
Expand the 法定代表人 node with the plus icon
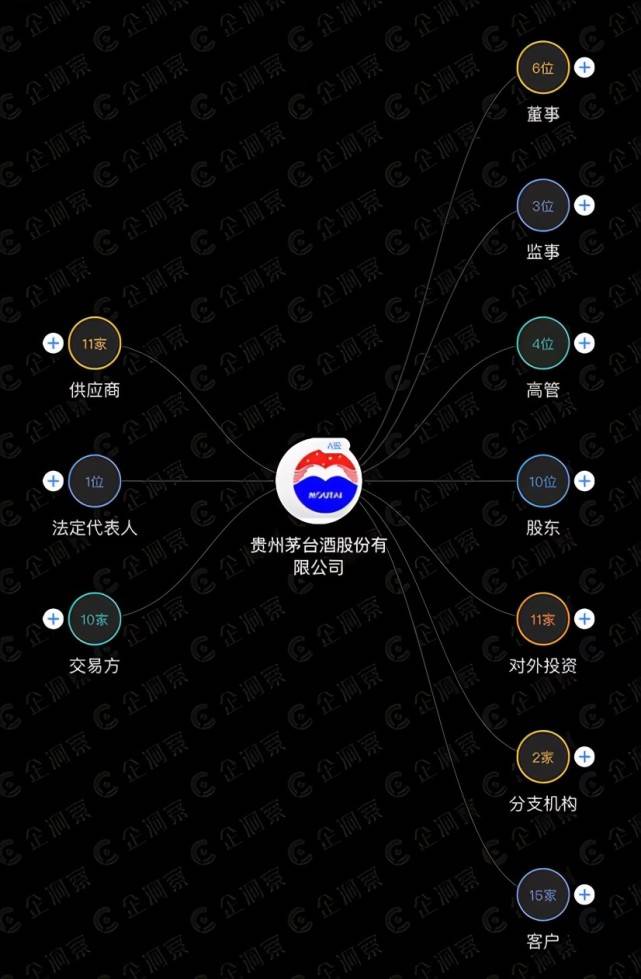point(53,481)
